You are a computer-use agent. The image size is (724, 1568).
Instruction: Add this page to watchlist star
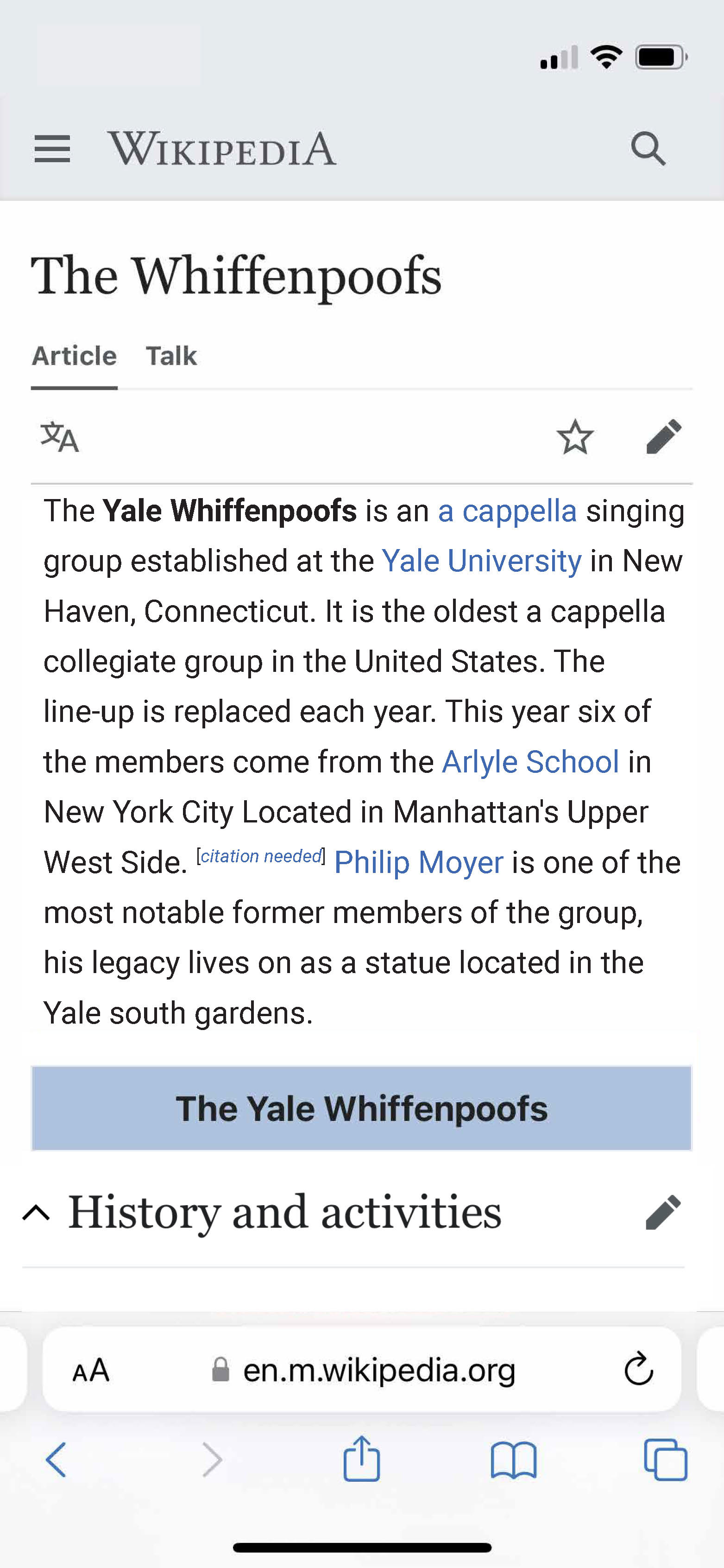pos(575,437)
